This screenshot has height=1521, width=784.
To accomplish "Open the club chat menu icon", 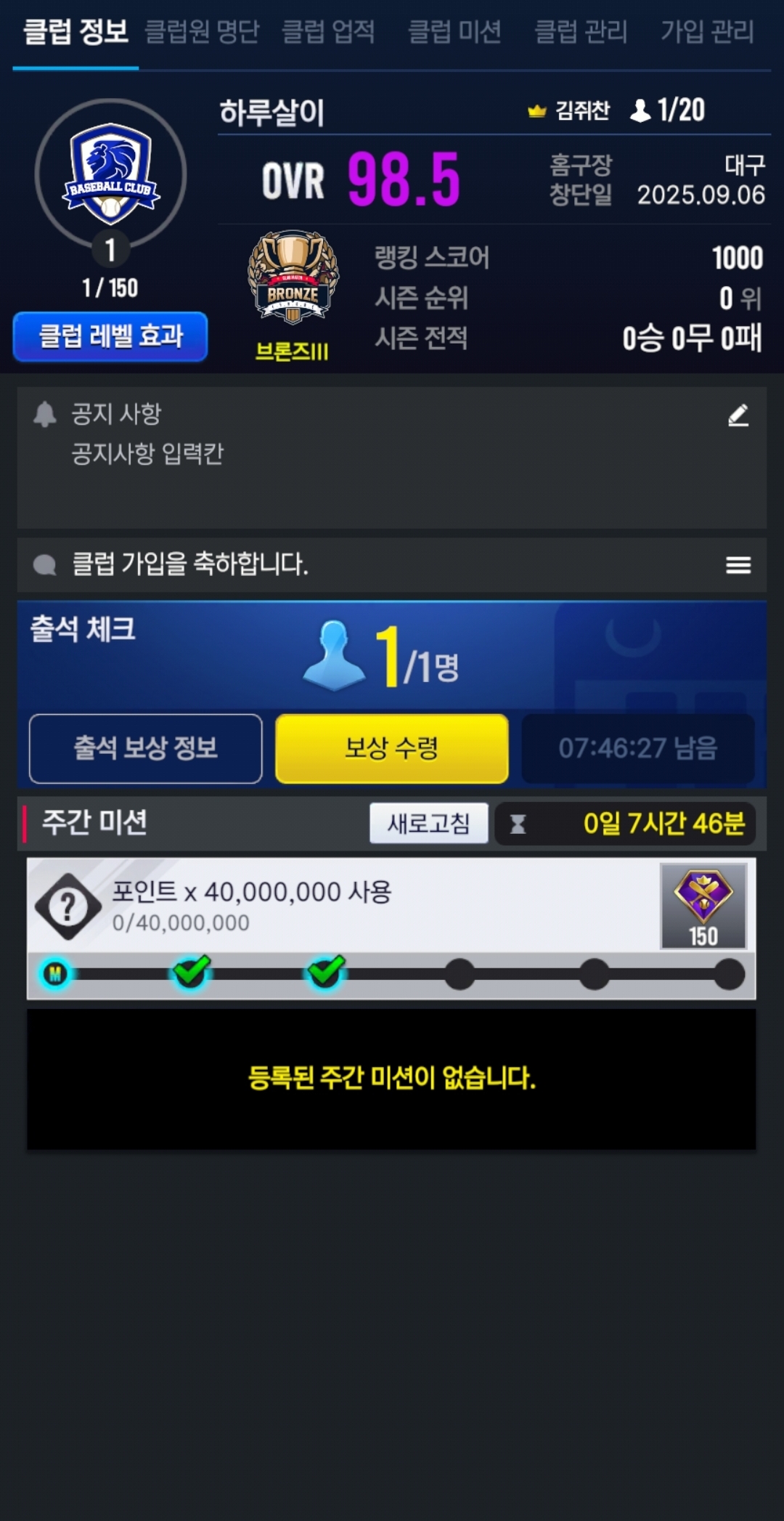I will (738, 564).
